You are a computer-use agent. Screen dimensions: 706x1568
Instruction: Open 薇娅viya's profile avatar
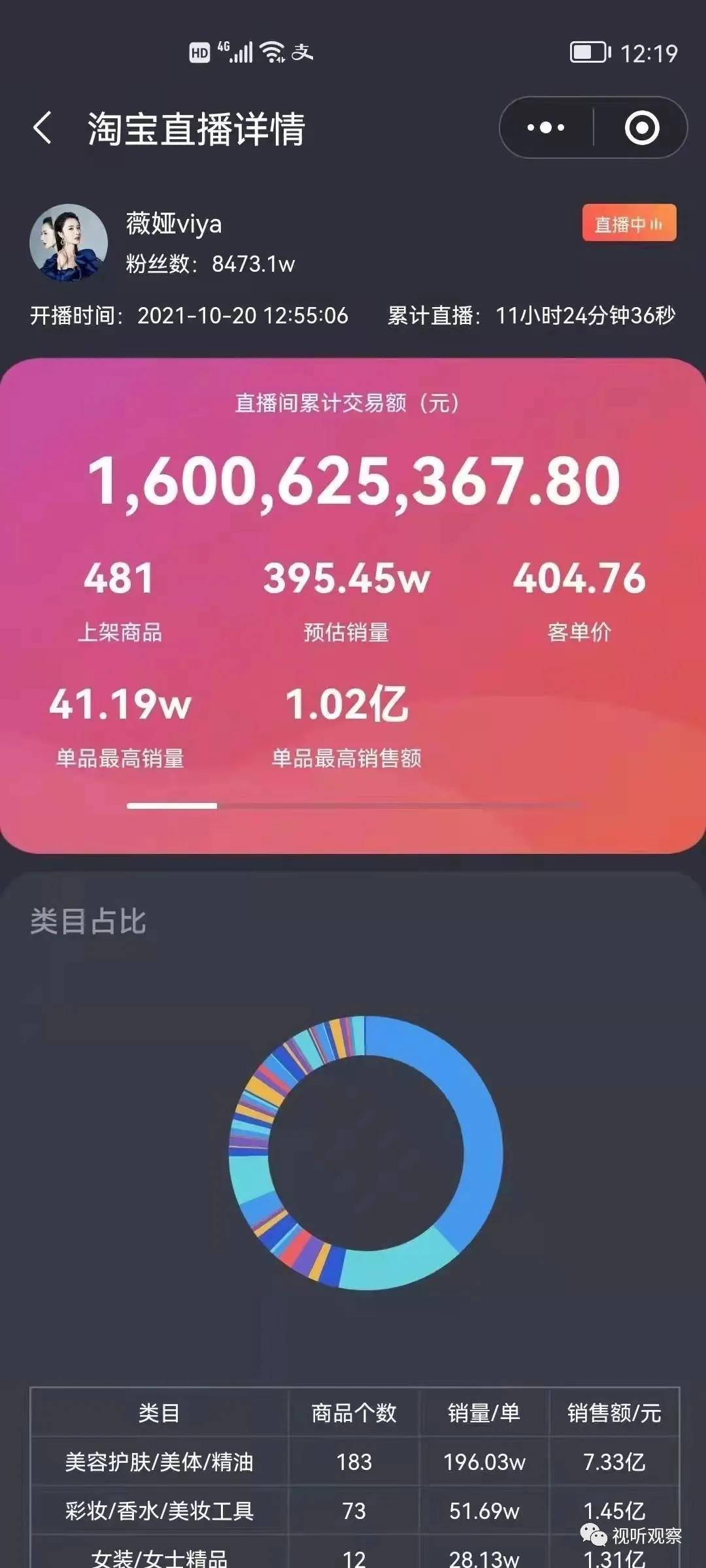point(69,243)
